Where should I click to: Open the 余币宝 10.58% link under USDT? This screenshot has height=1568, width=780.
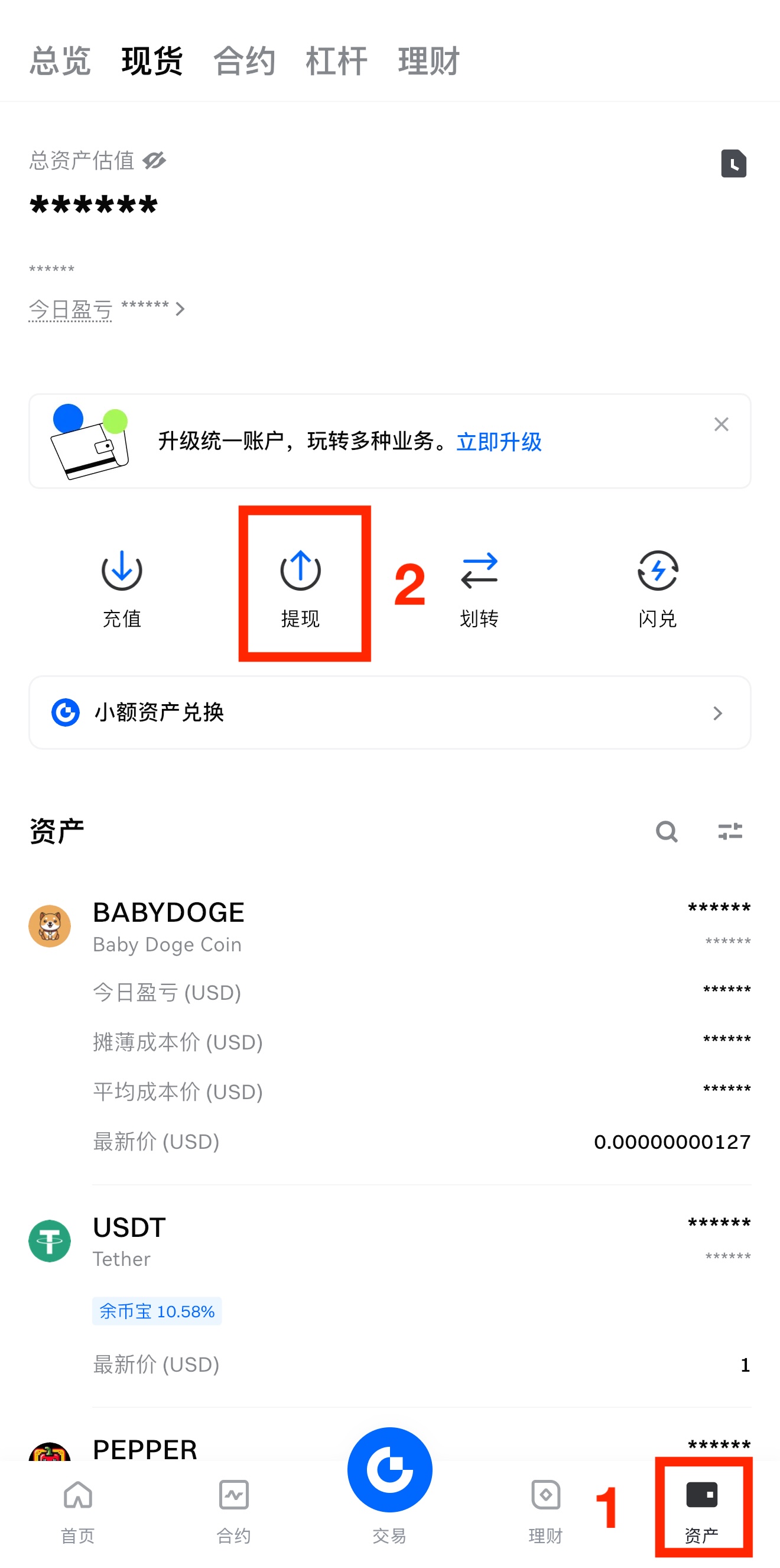[x=157, y=1311]
